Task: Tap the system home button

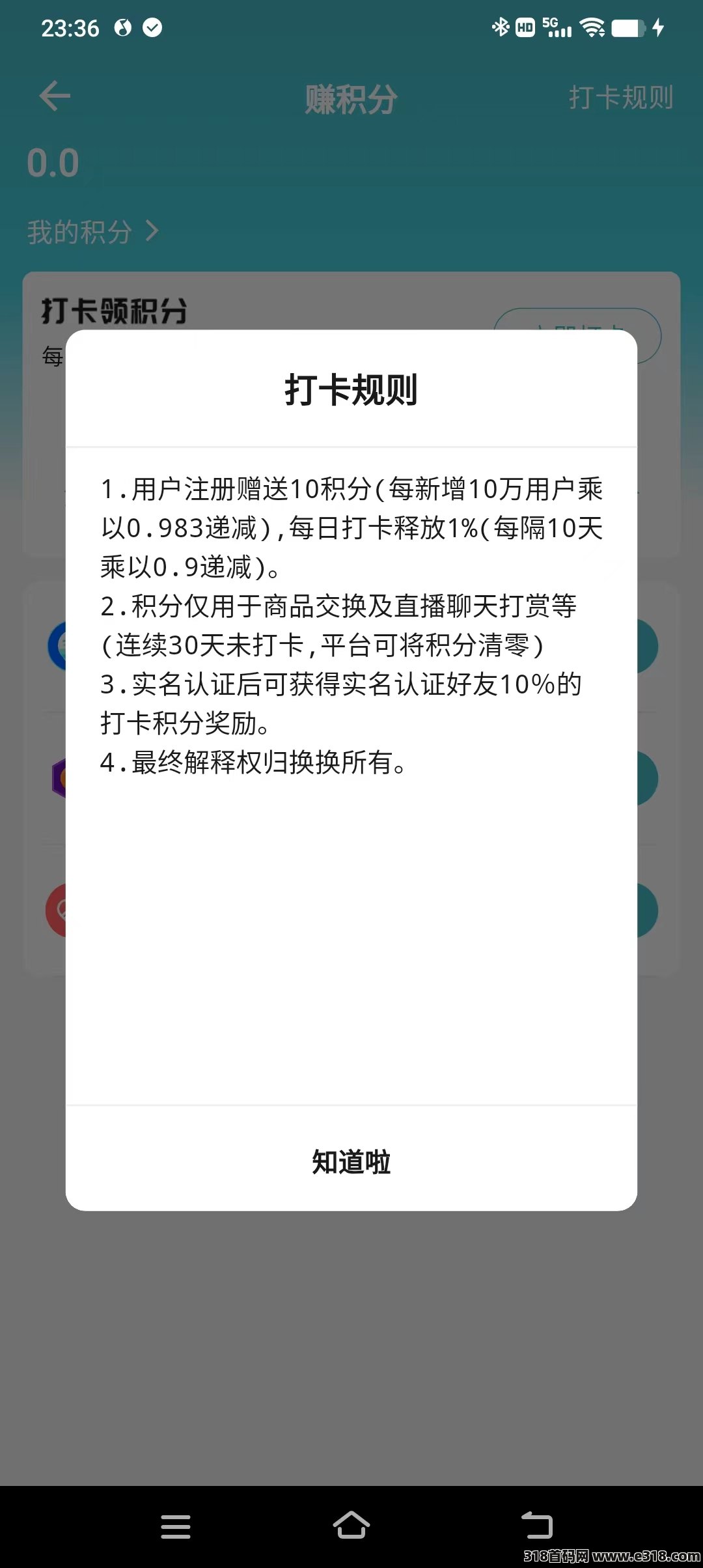Action: pos(351,1526)
